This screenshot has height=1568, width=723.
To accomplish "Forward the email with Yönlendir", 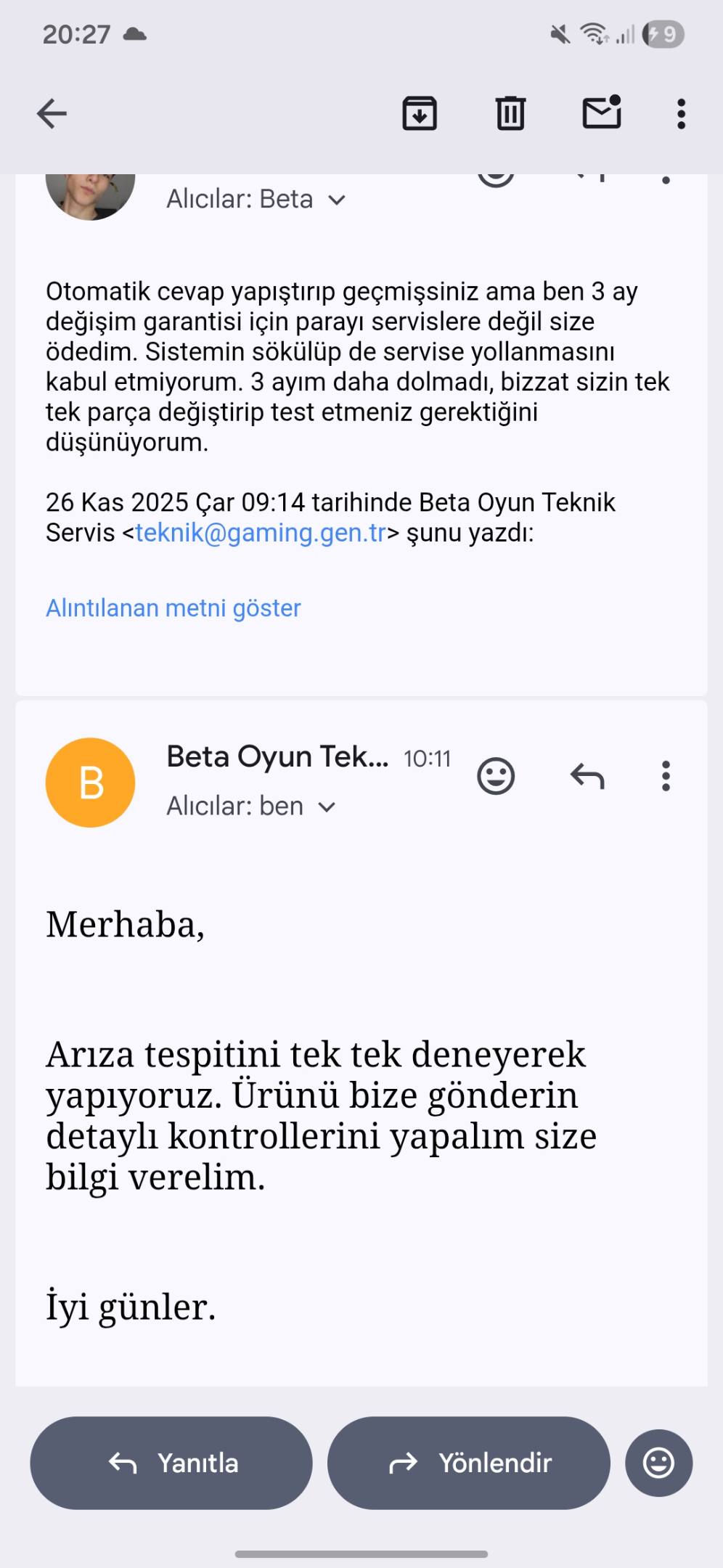I will [x=469, y=1463].
